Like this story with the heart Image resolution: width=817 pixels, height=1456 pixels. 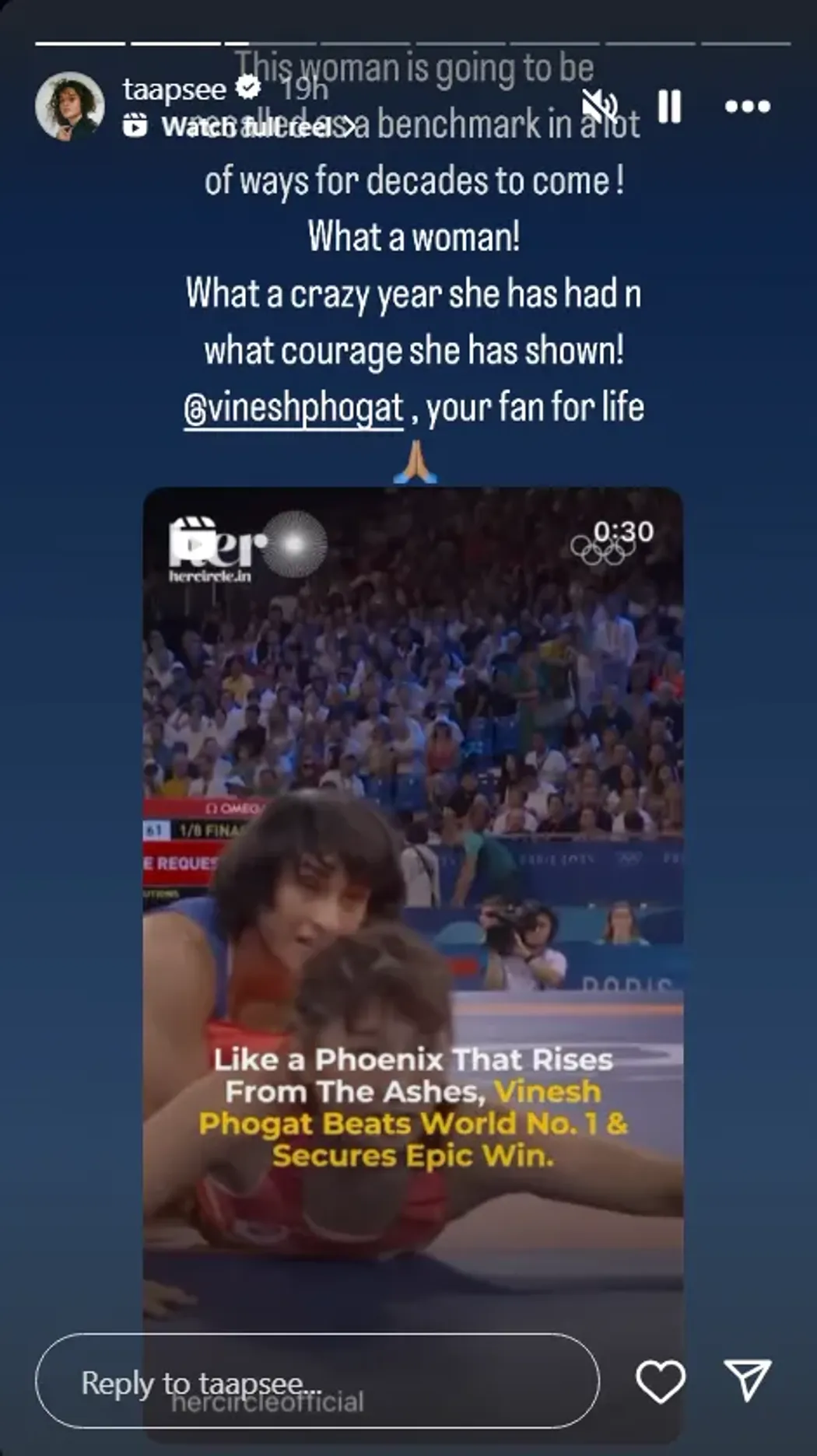[x=660, y=1381]
